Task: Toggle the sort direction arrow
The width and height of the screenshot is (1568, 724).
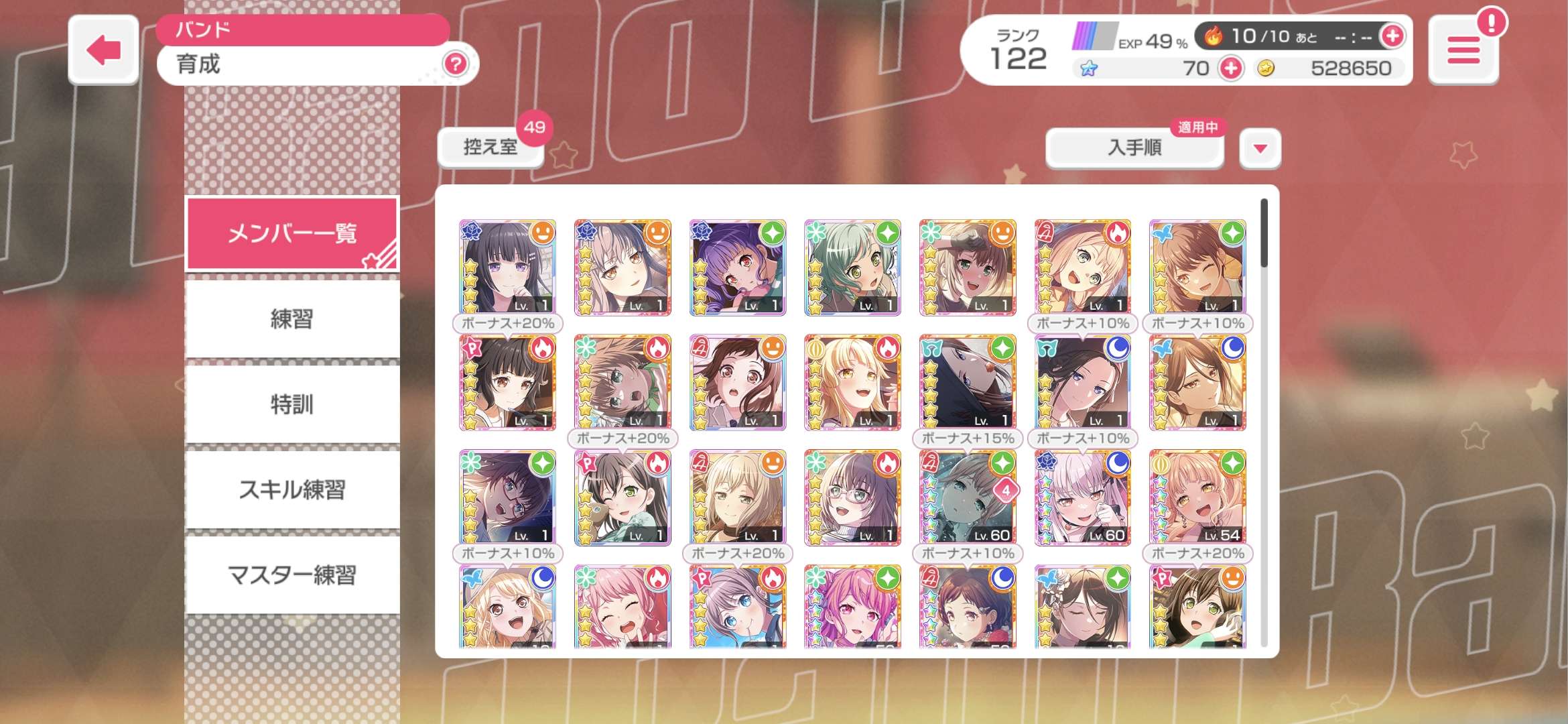Action: 1260,148
